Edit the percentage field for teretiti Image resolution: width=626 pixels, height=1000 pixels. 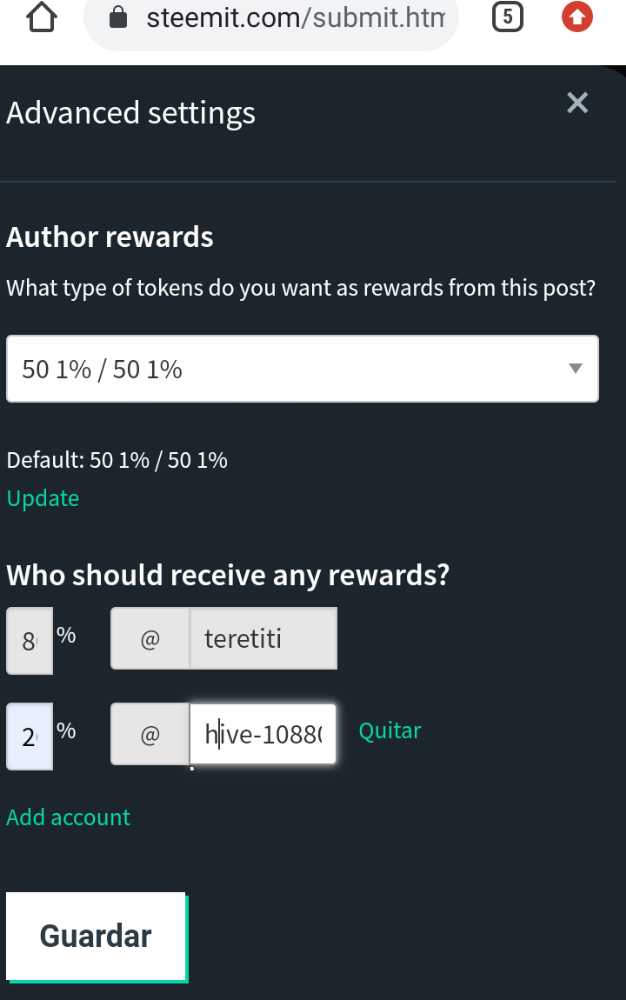29,640
